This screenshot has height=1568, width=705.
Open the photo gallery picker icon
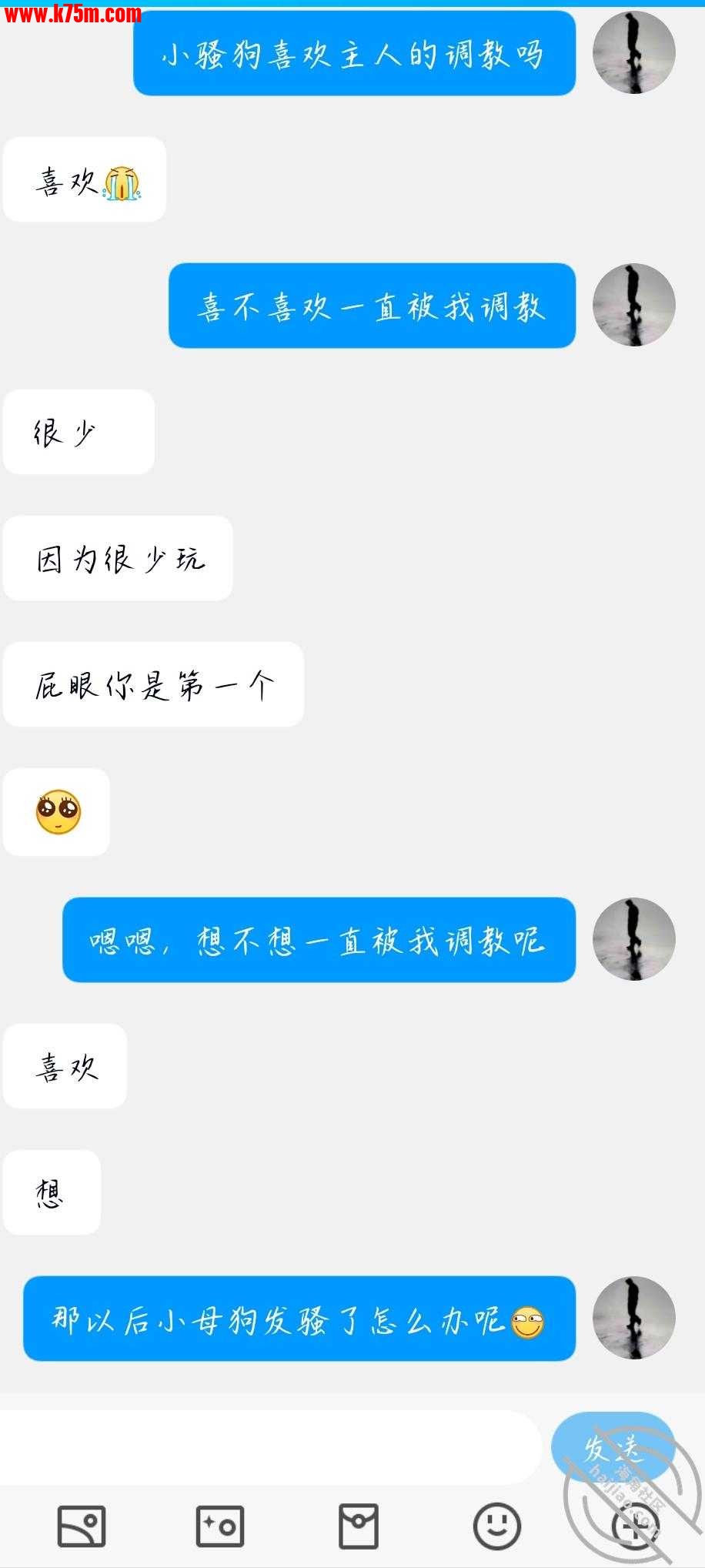point(82,1526)
